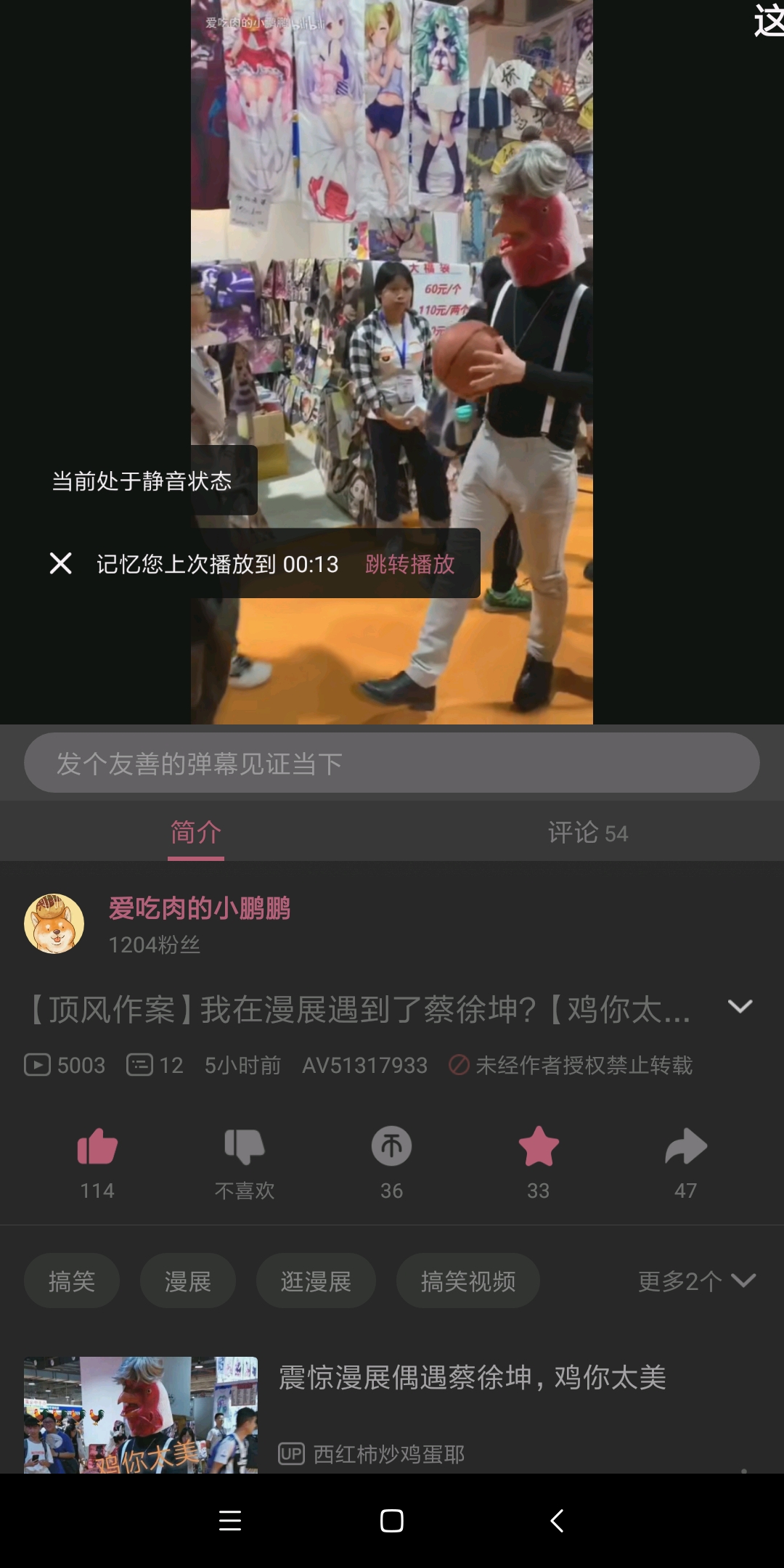Image resolution: width=784 pixels, height=1568 pixels.
Task: Tap 跳转播放 to resume playback
Action: (x=409, y=564)
